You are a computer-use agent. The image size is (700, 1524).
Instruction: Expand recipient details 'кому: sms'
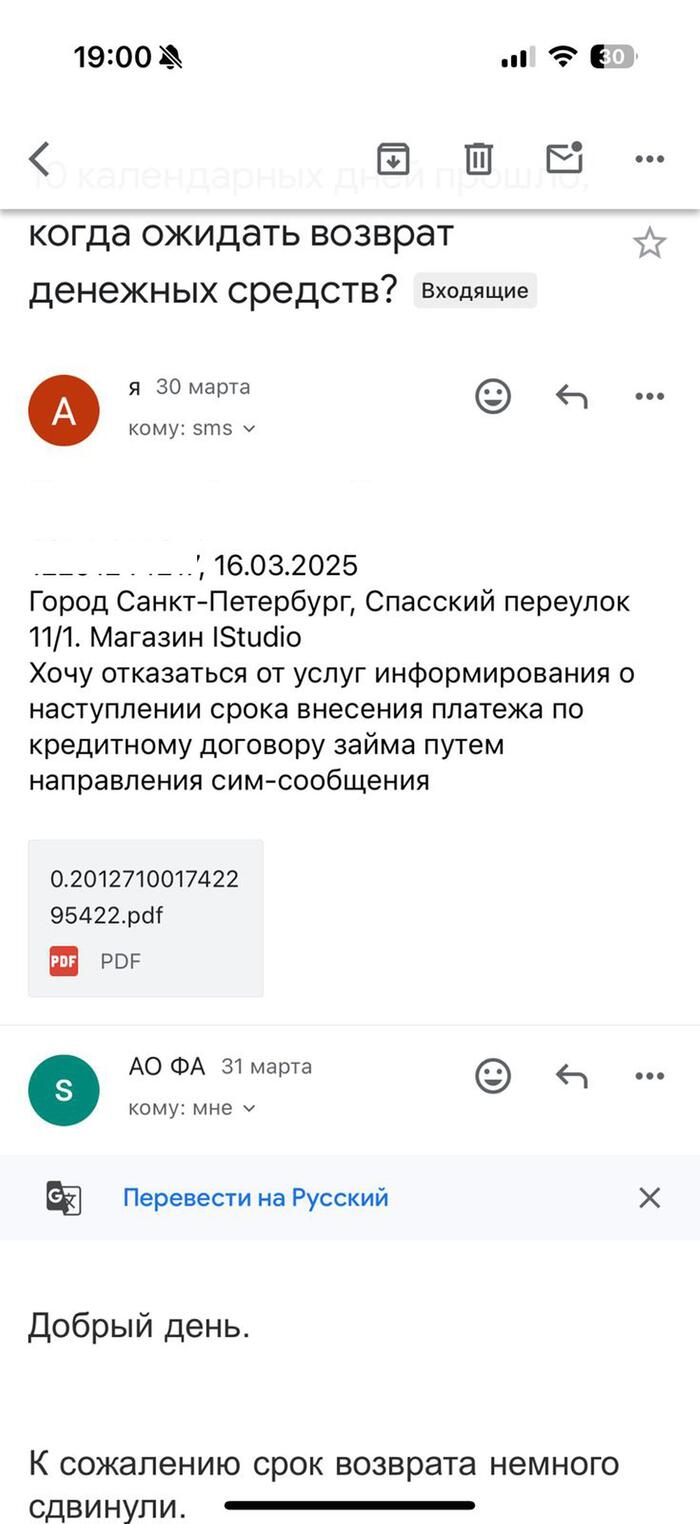[192, 429]
